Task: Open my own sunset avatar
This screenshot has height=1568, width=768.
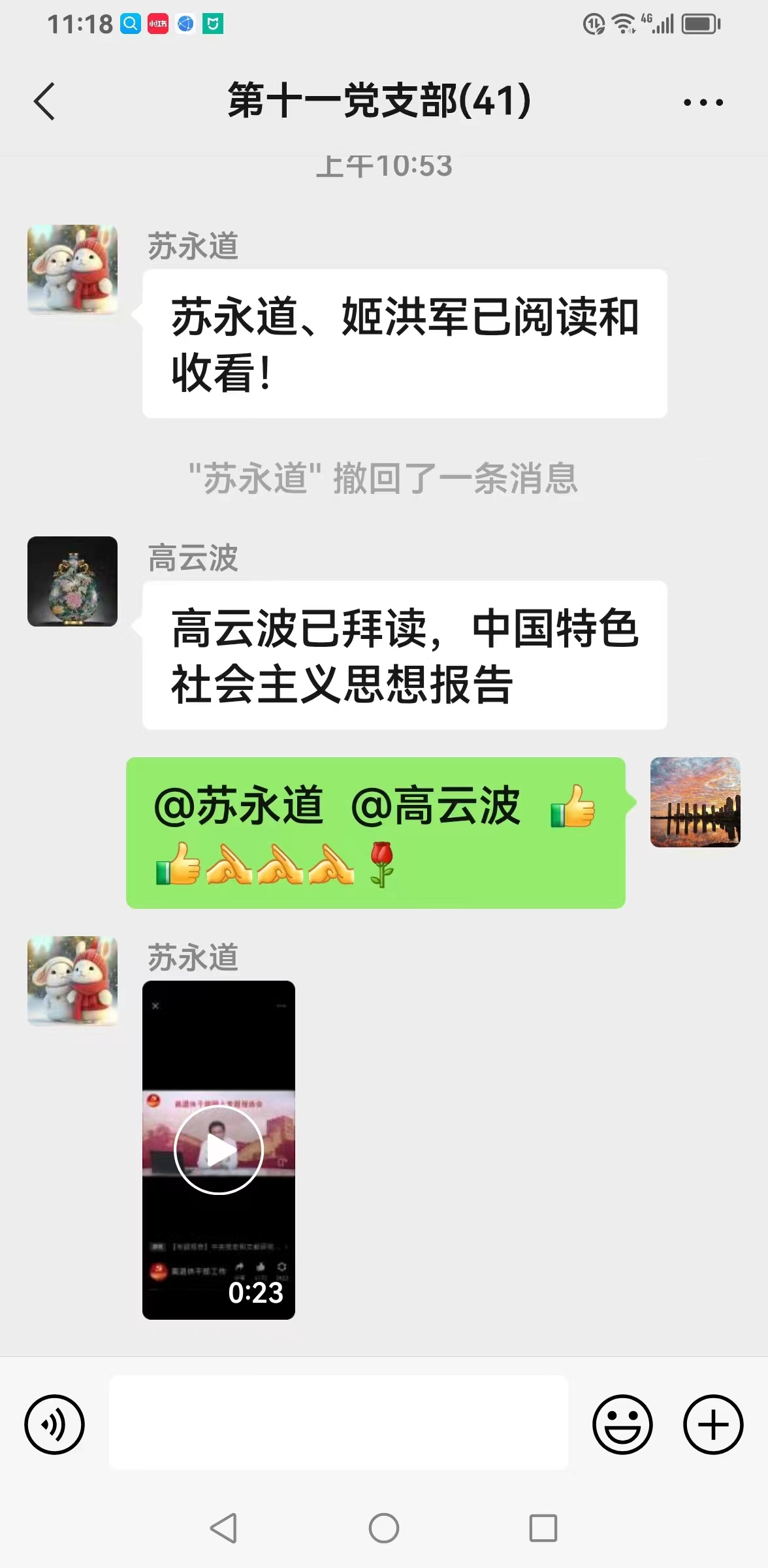Action: coord(696,802)
